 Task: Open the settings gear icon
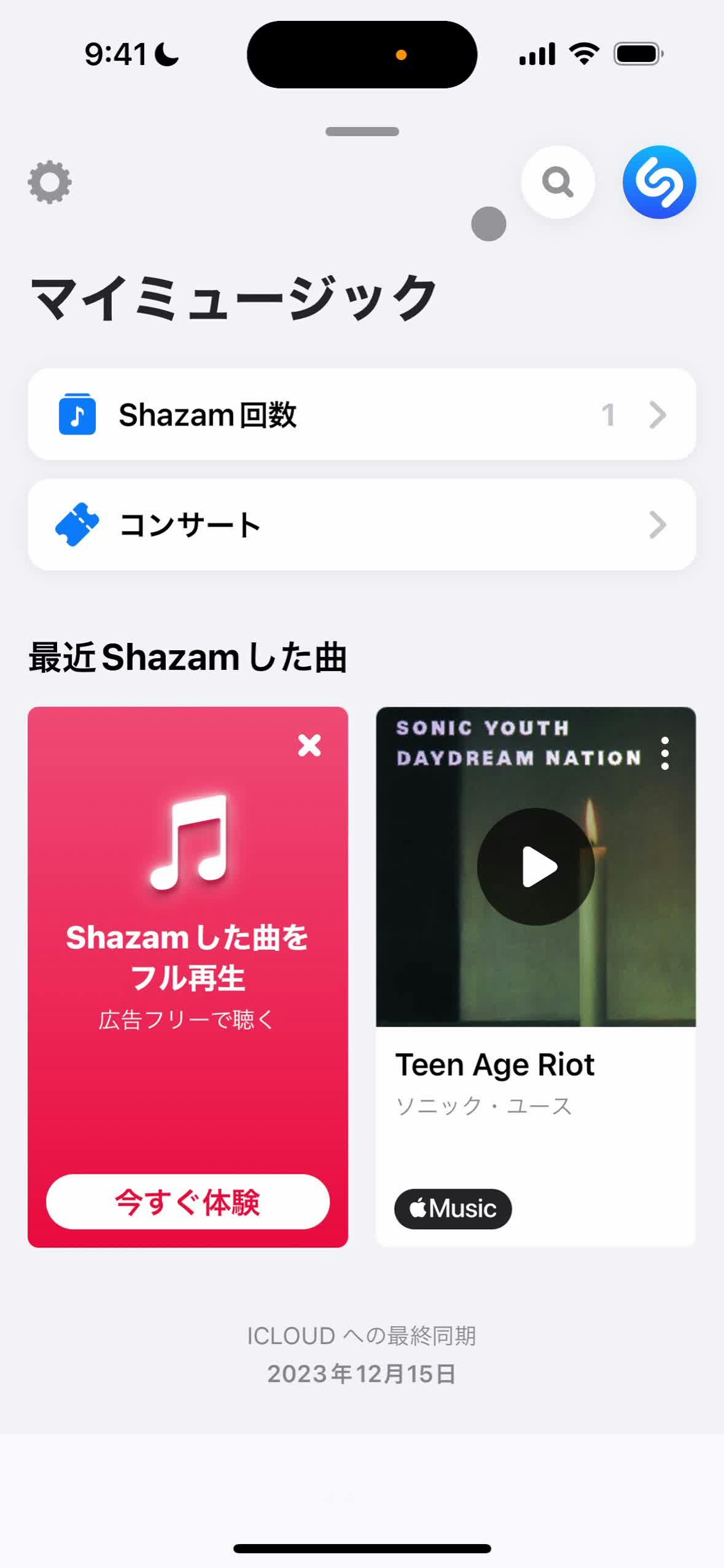coord(50,182)
